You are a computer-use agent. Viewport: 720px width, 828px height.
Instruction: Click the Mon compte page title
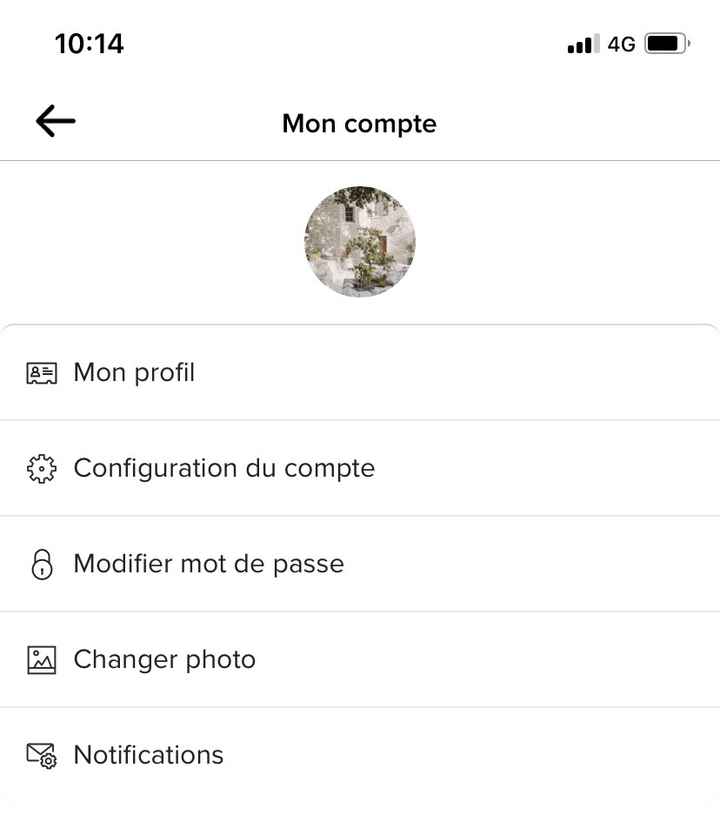358,123
